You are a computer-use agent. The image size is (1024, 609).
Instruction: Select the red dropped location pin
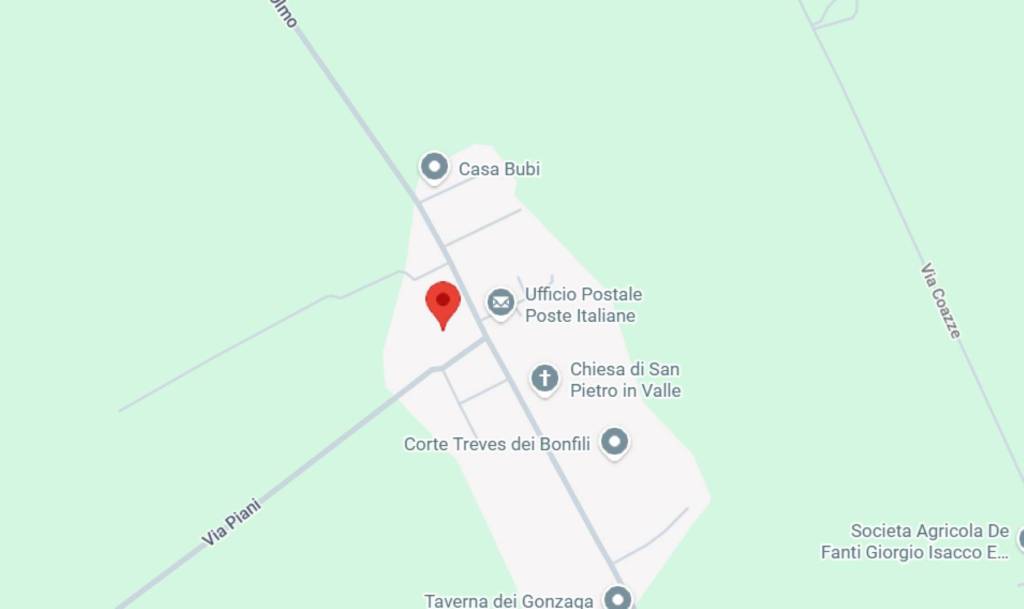tap(443, 302)
